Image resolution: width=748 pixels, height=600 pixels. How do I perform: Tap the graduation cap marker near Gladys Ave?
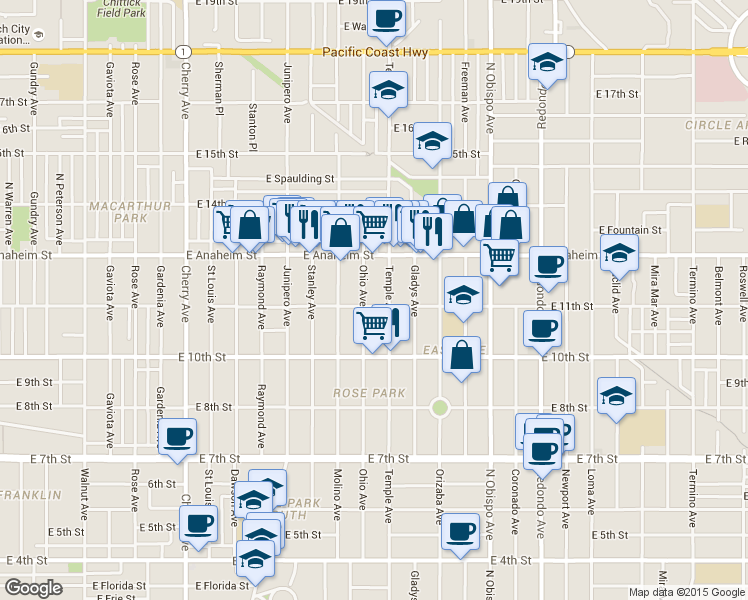(x=463, y=298)
